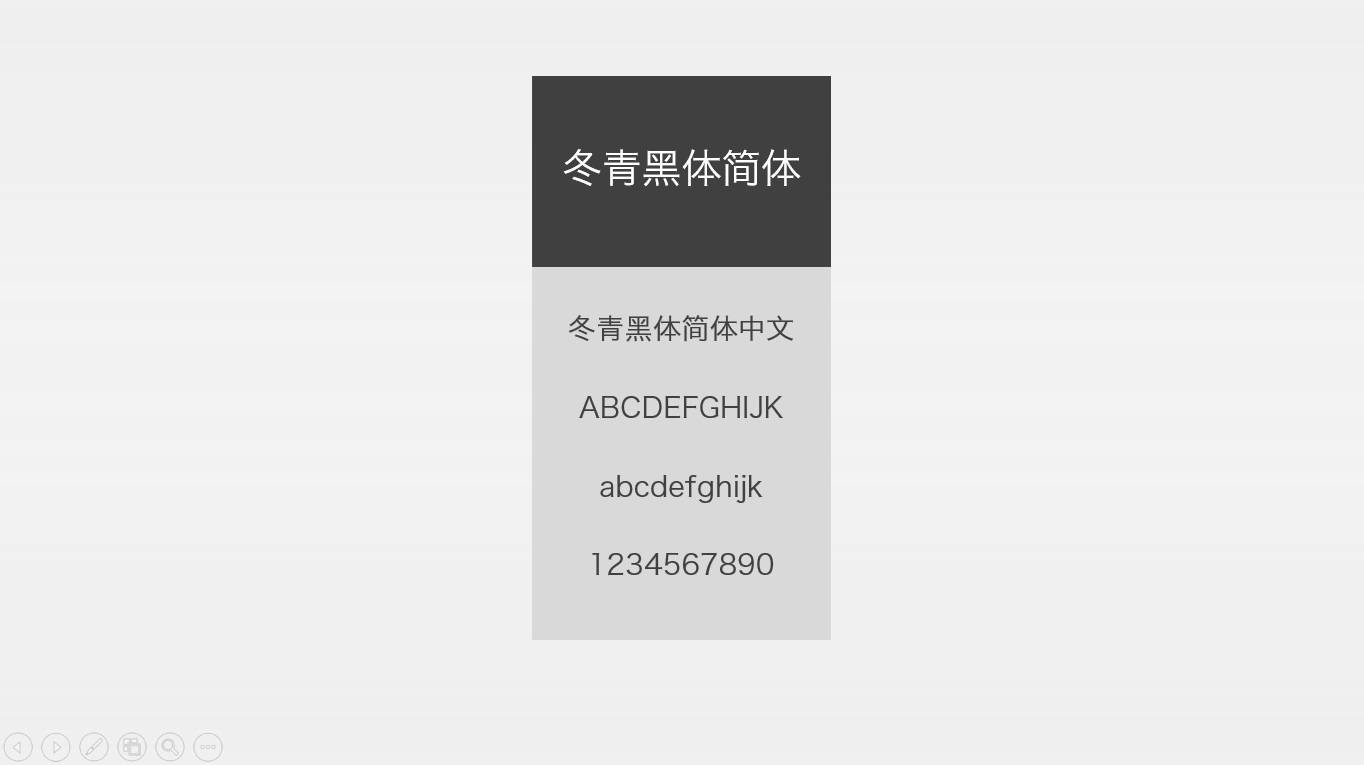This screenshot has width=1364, height=765.
Task: Tap the zoom magnifier icon
Action: [170, 747]
